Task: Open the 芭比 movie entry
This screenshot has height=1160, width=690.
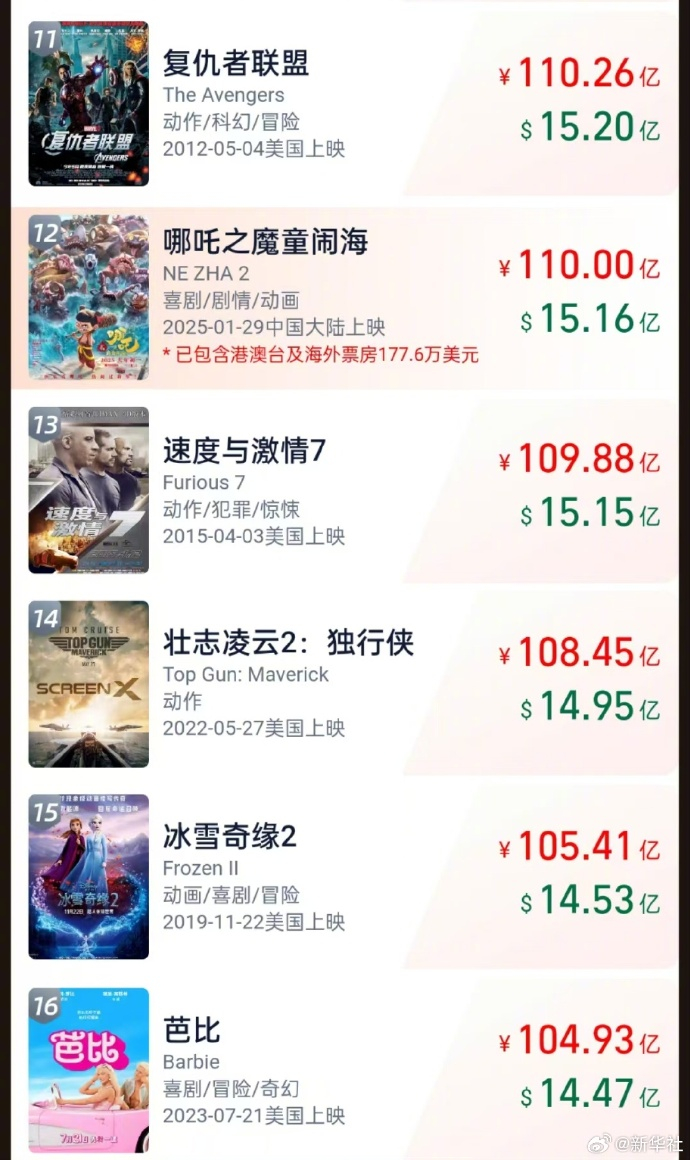Action: coord(192,1030)
